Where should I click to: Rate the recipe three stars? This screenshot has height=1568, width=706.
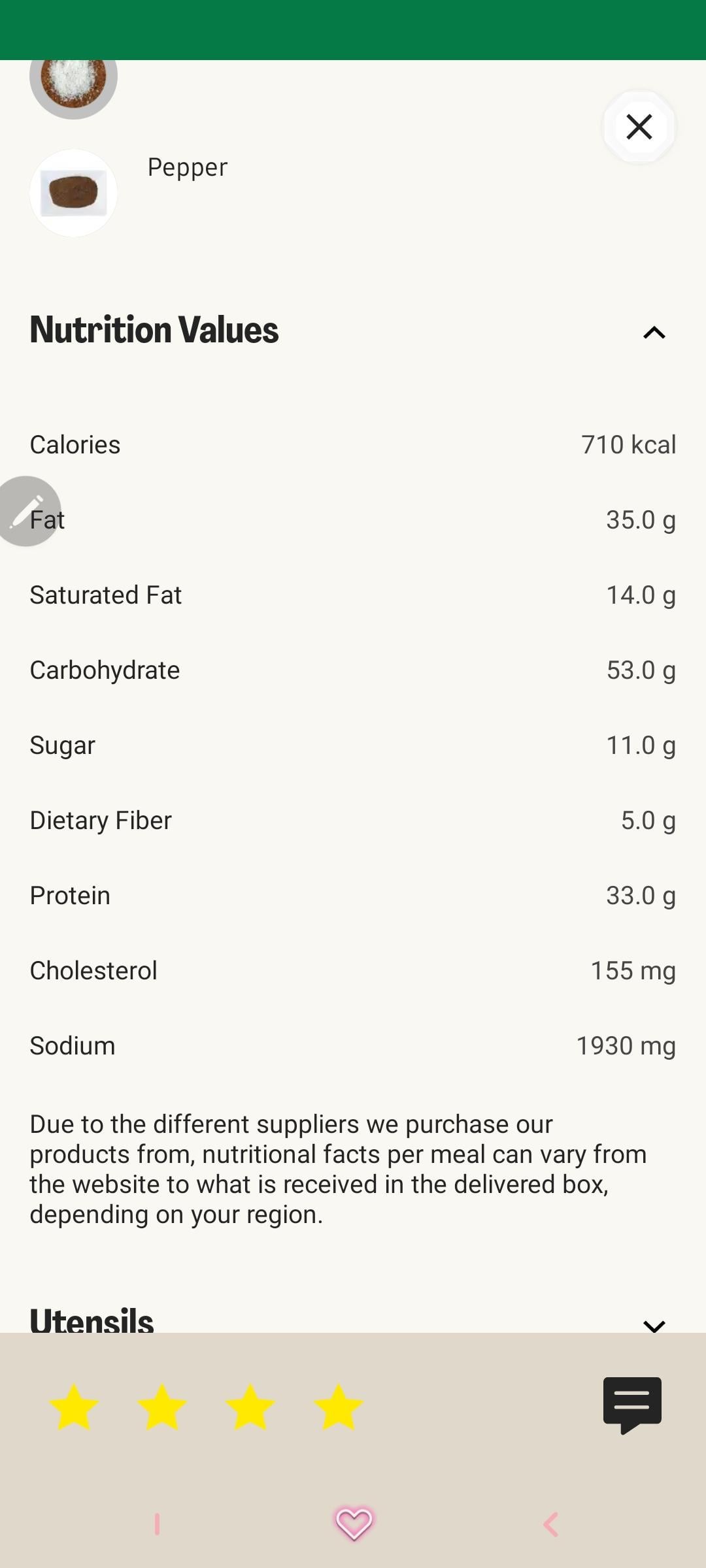pos(250,1407)
